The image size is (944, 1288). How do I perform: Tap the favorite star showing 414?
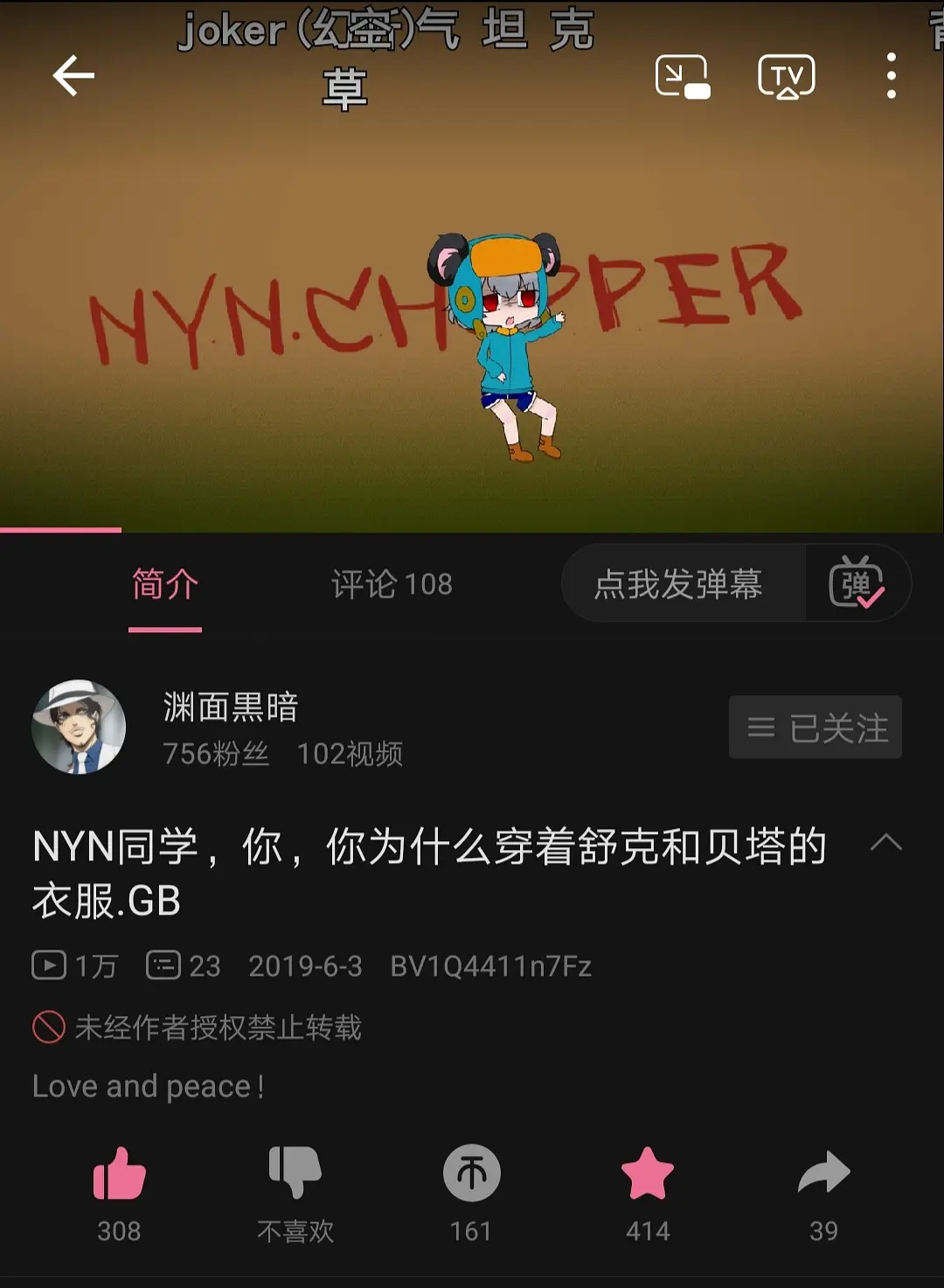(x=648, y=1173)
